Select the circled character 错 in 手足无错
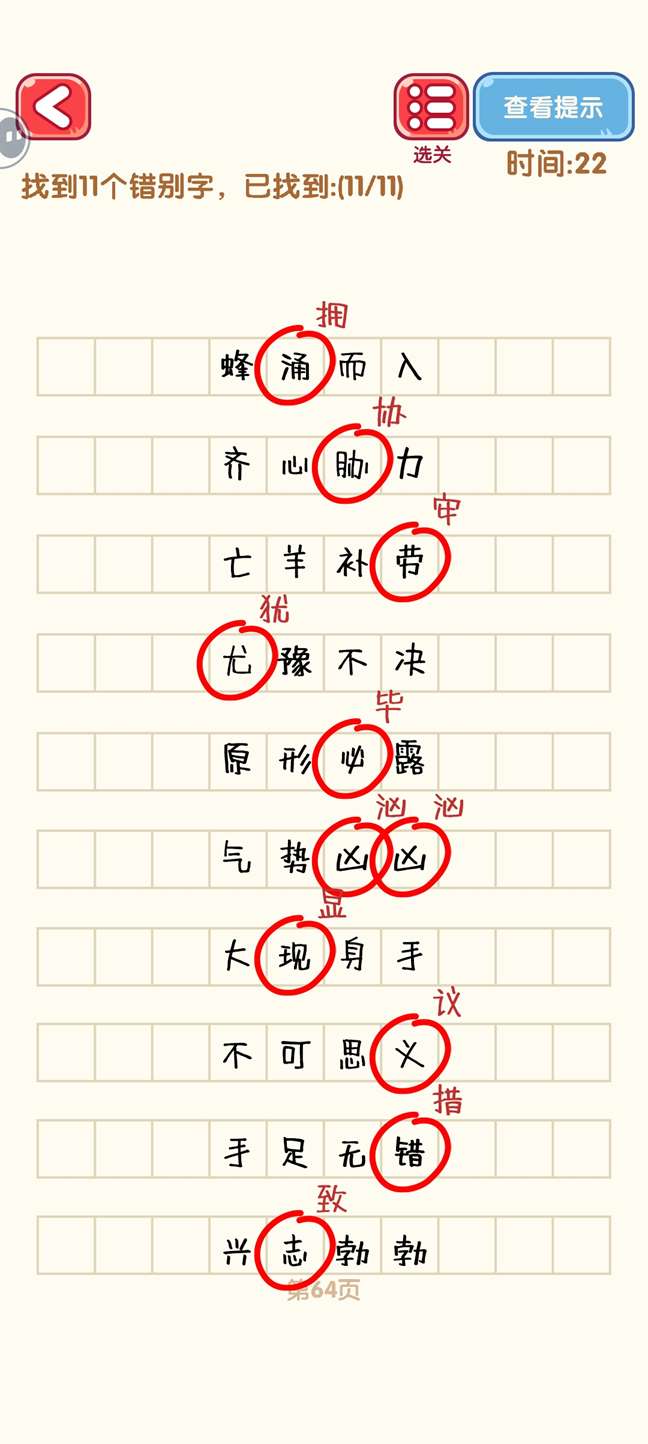Image resolution: width=648 pixels, height=1444 pixels. tap(410, 1153)
